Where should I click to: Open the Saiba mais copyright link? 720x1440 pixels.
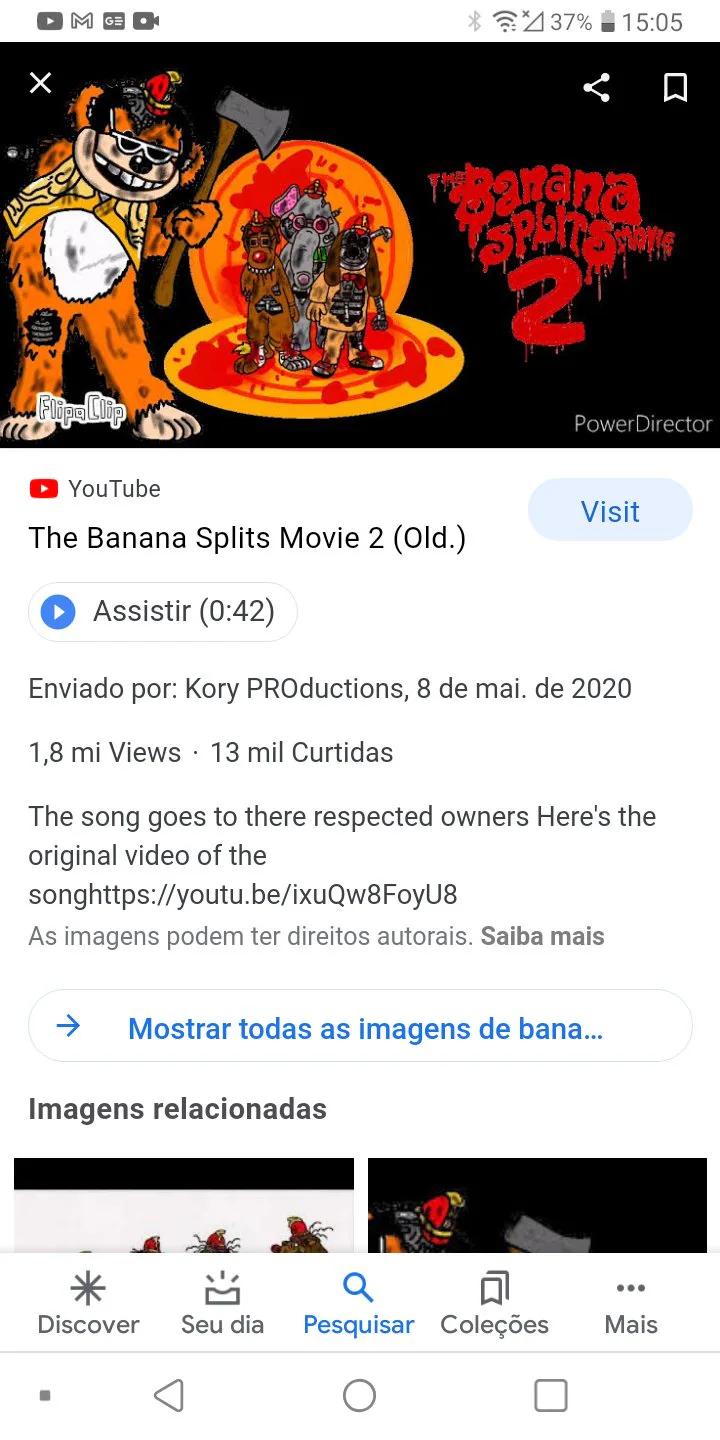click(x=542, y=937)
